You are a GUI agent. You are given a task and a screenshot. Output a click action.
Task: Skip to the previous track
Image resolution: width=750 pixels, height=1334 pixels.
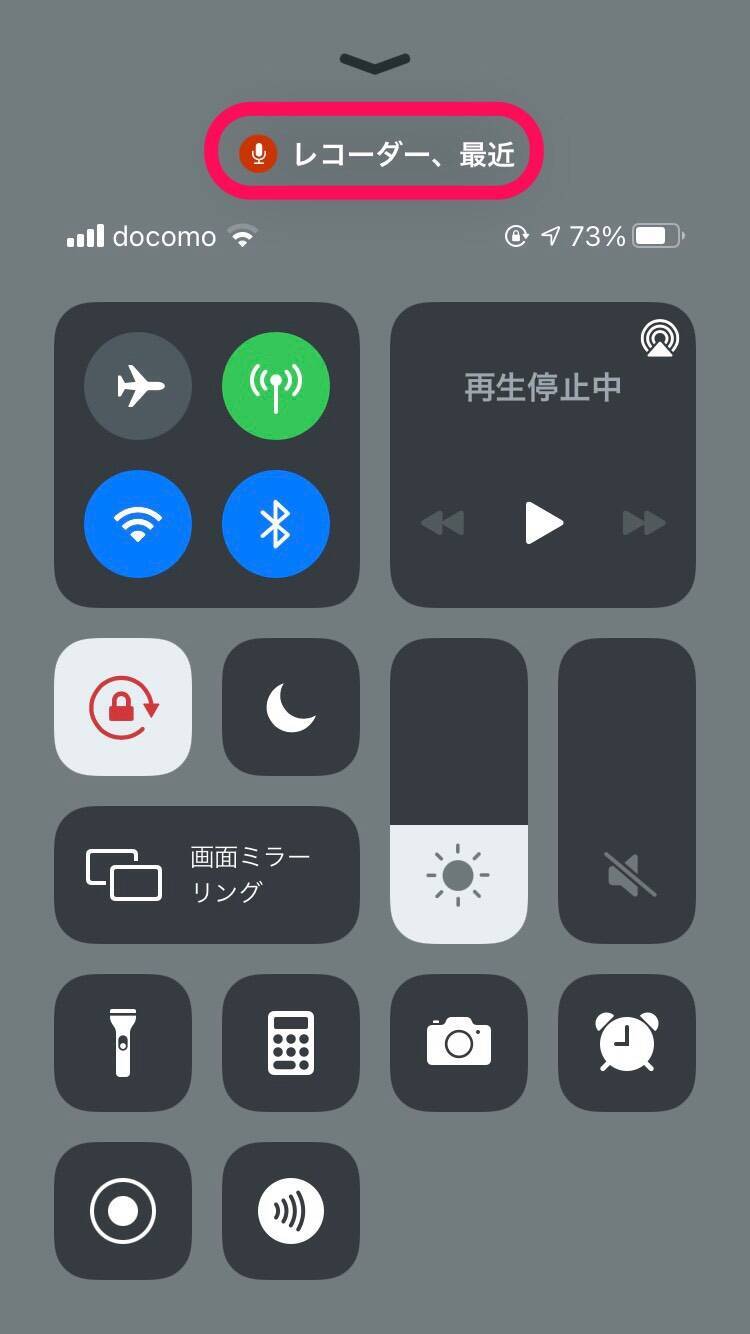(x=442, y=522)
